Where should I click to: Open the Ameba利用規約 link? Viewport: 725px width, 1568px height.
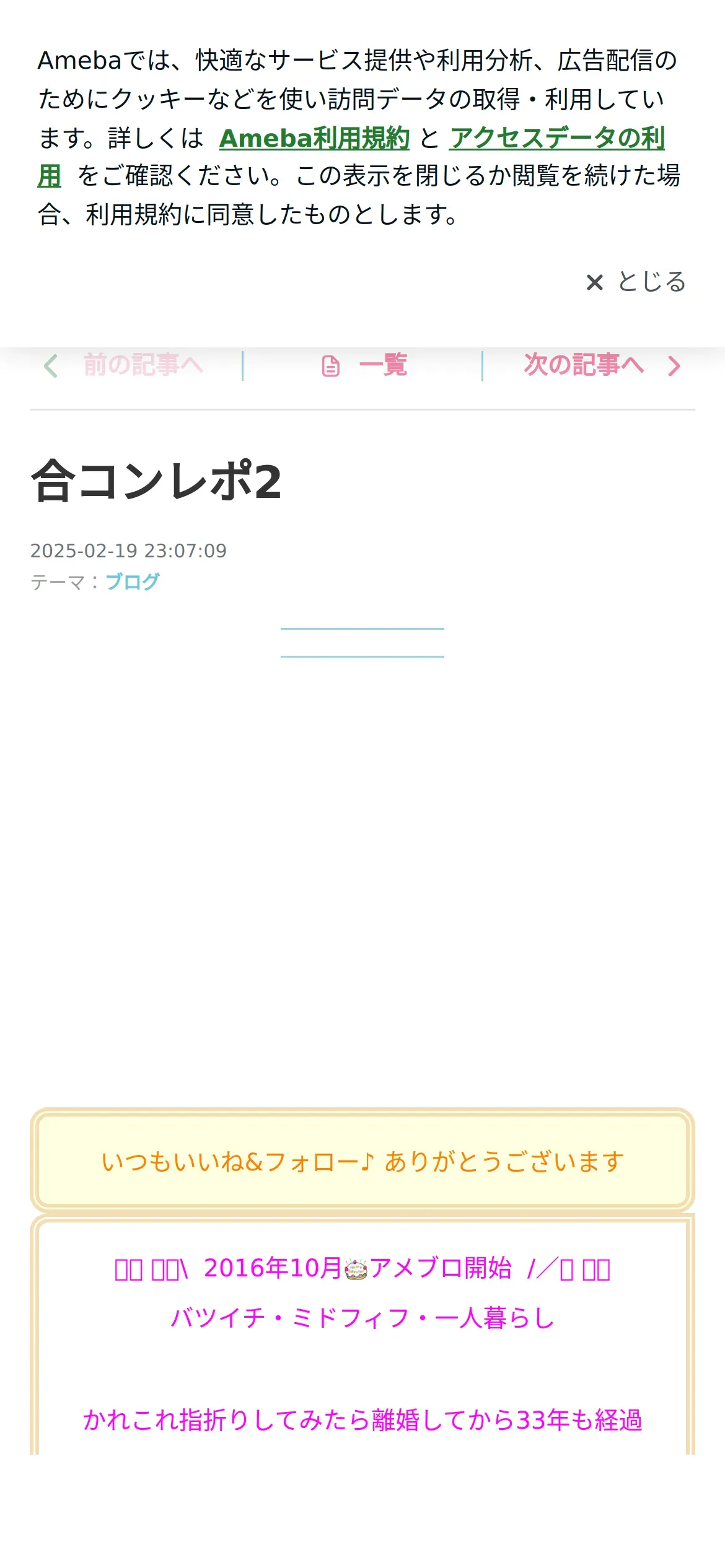[x=314, y=137]
